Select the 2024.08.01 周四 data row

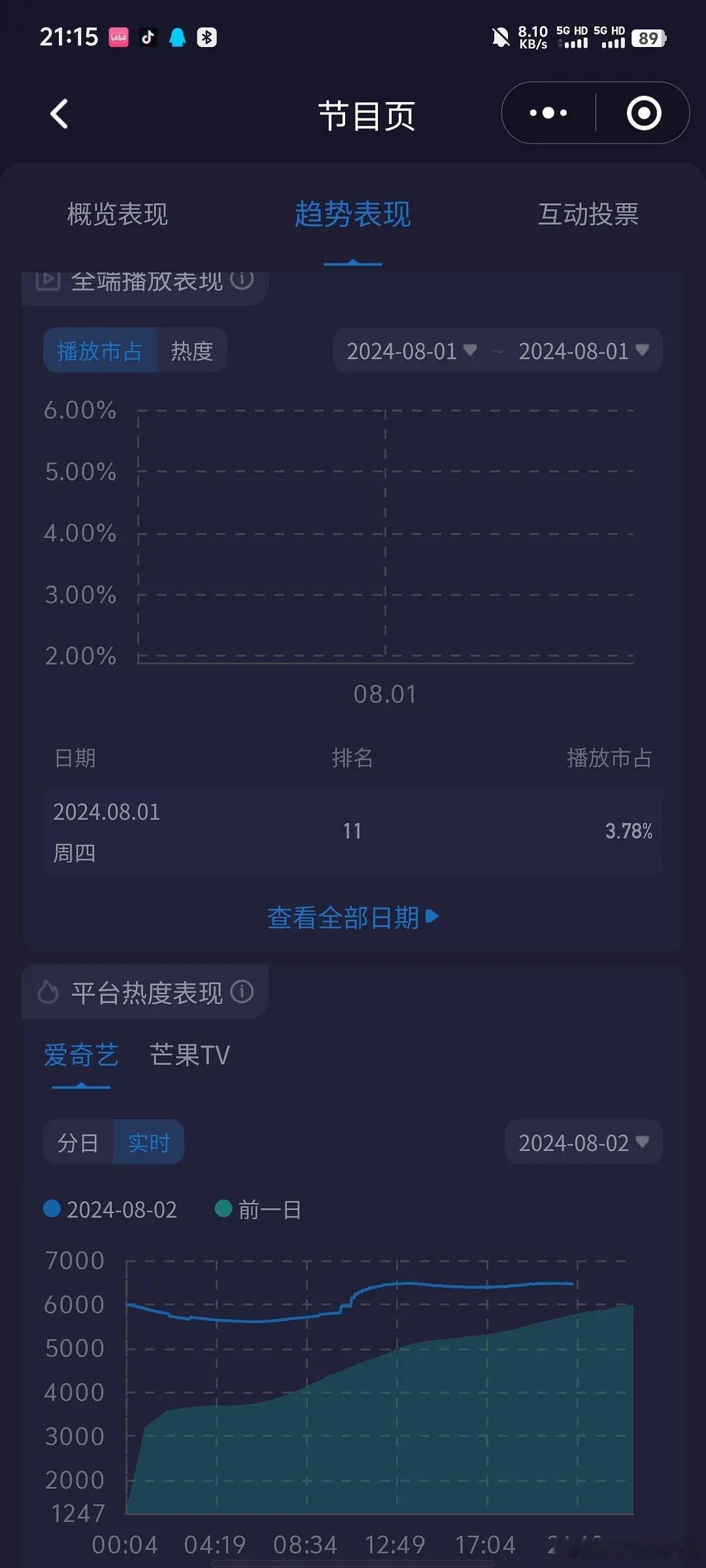352,831
